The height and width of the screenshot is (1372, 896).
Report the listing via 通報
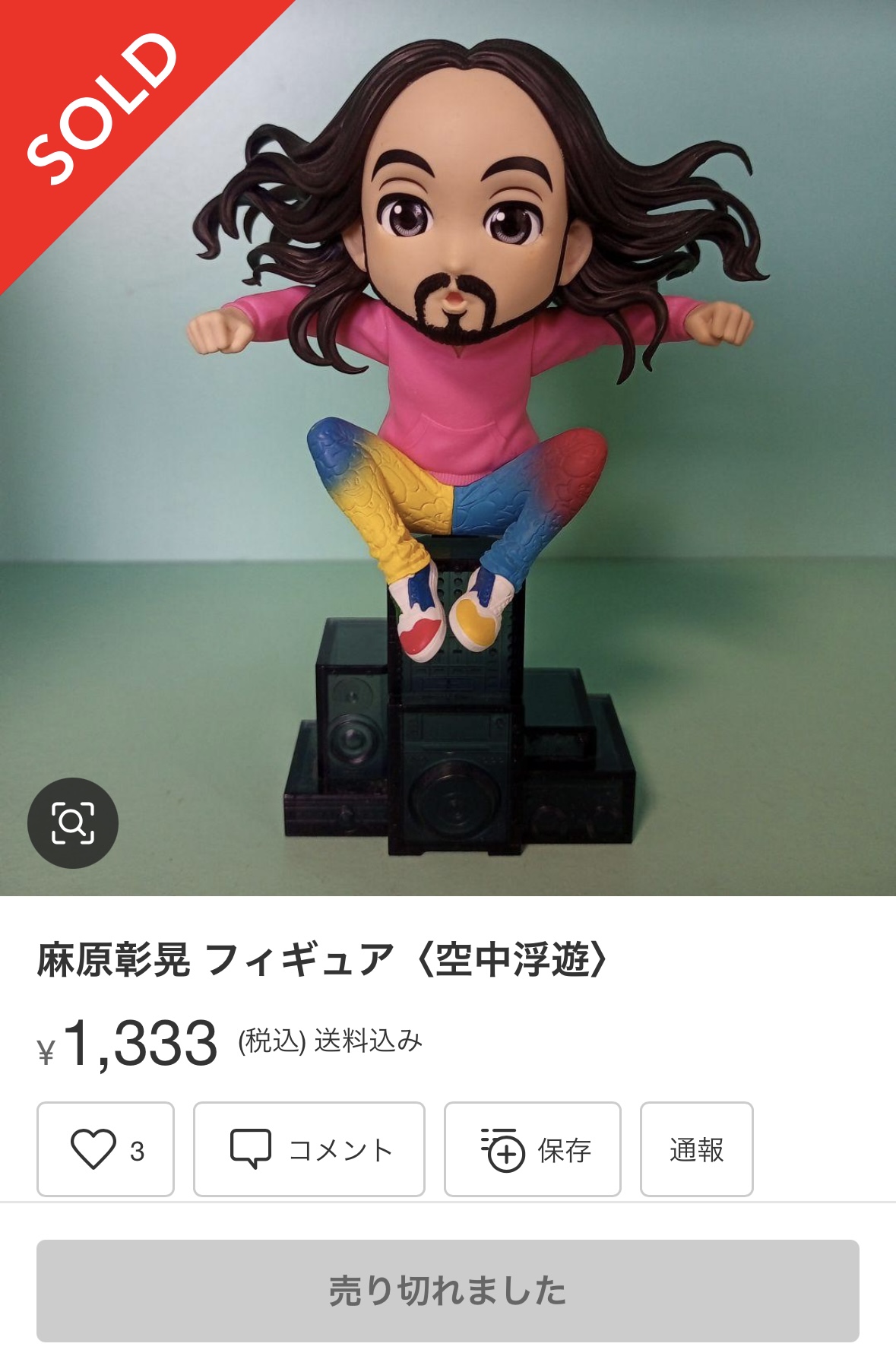pos(696,1149)
